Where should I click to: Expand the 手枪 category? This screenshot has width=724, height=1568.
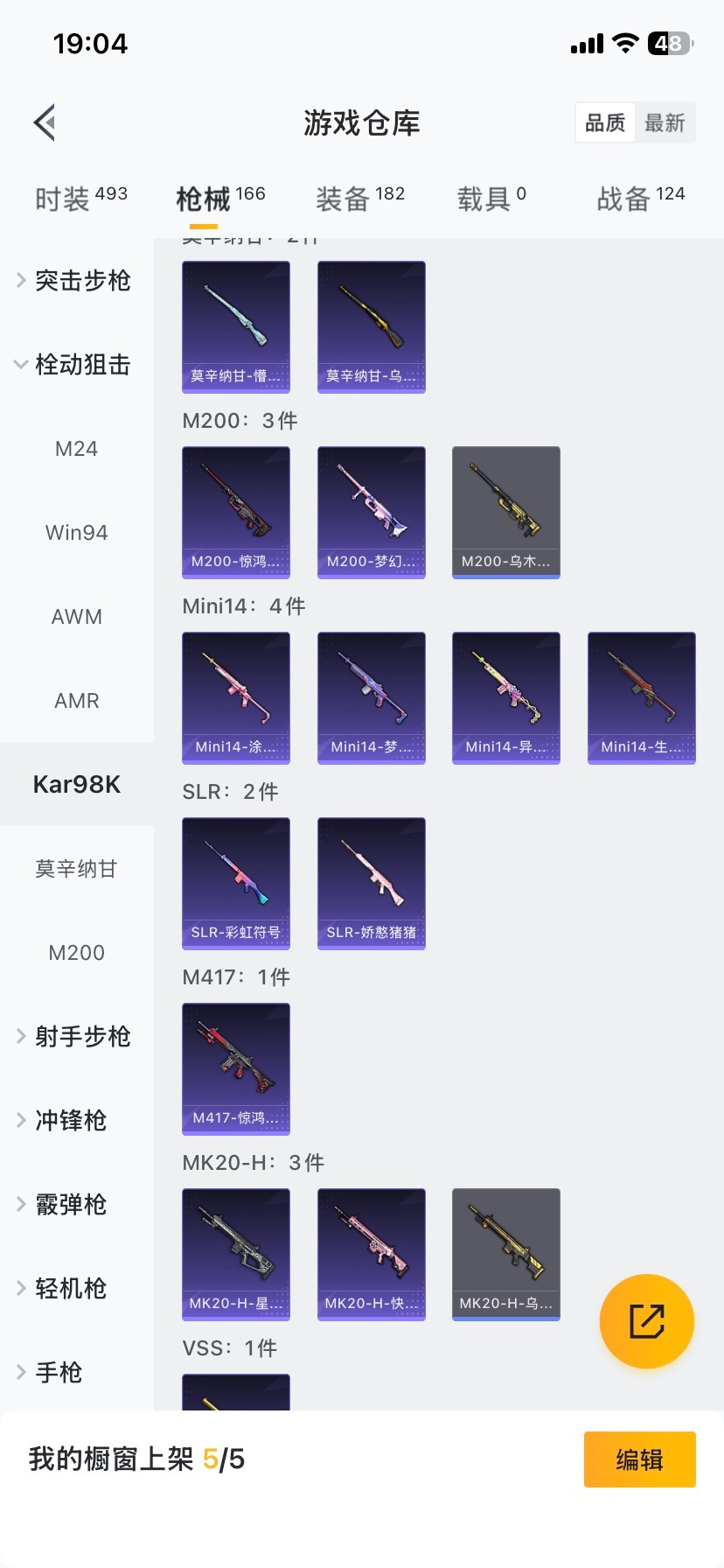58,1373
